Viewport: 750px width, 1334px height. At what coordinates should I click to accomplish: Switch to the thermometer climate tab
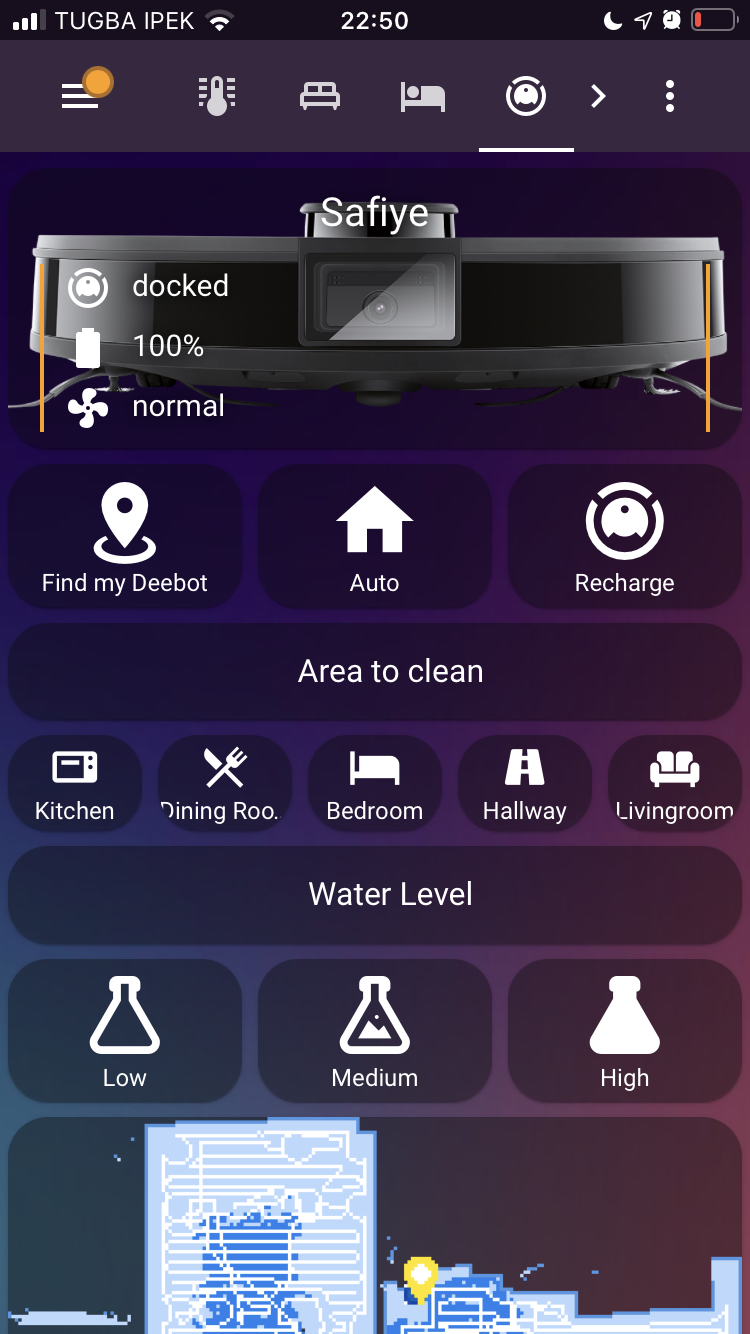coord(217,96)
